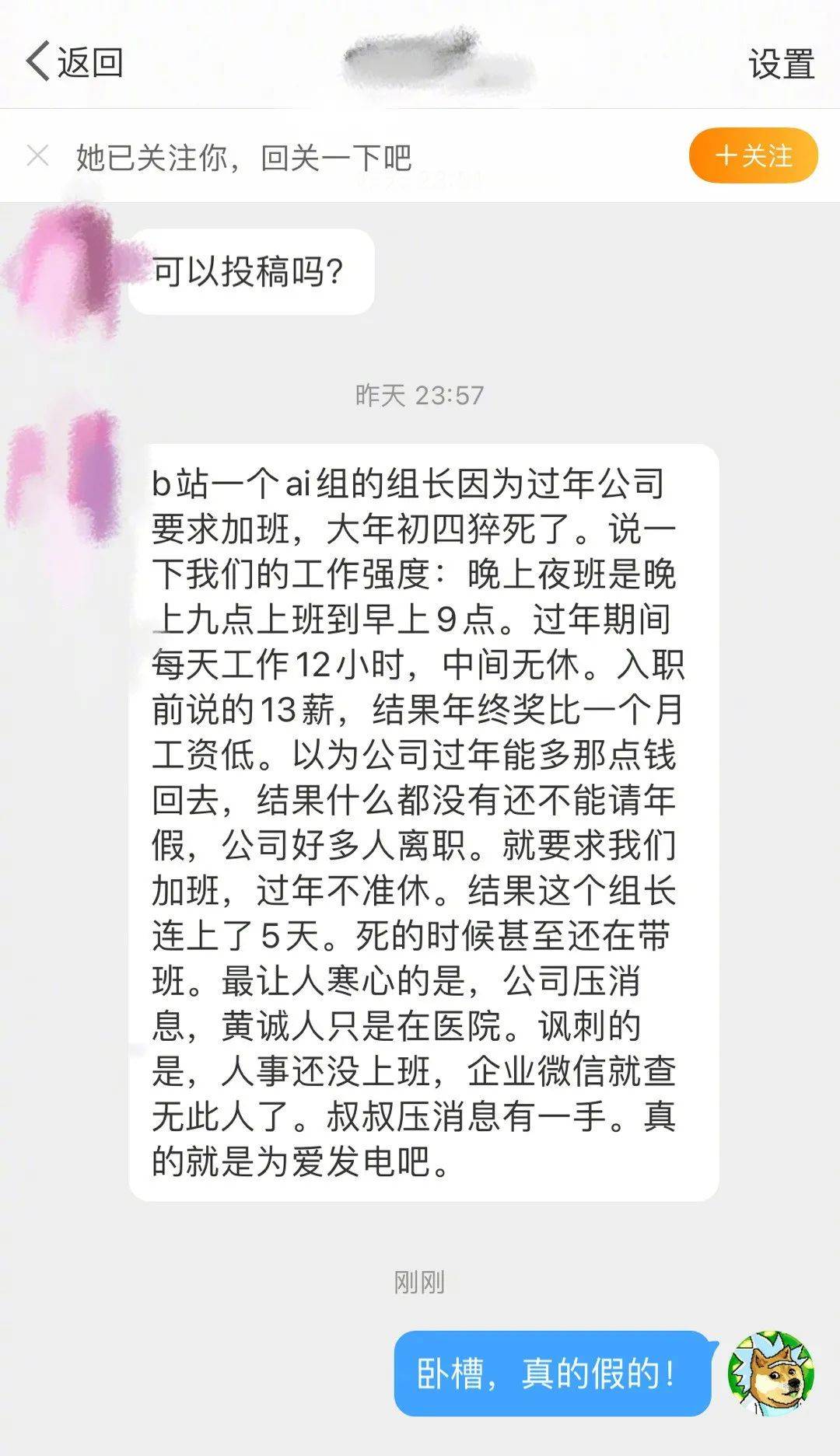Click the X to dismiss the follow notification banner
840x1456 pixels.
tap(35, 155)
